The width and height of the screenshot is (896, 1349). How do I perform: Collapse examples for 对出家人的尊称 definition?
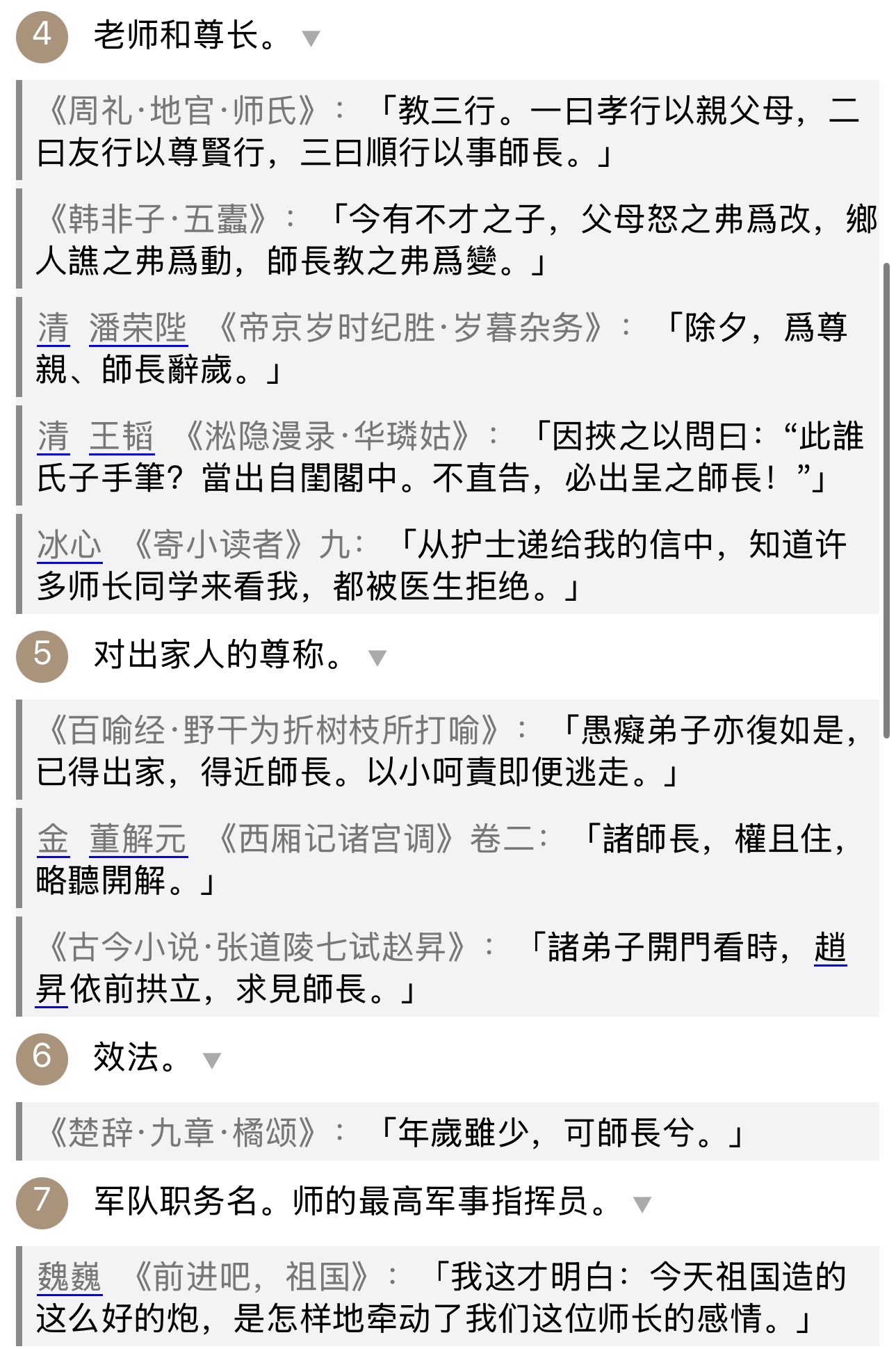coord(377,657)
